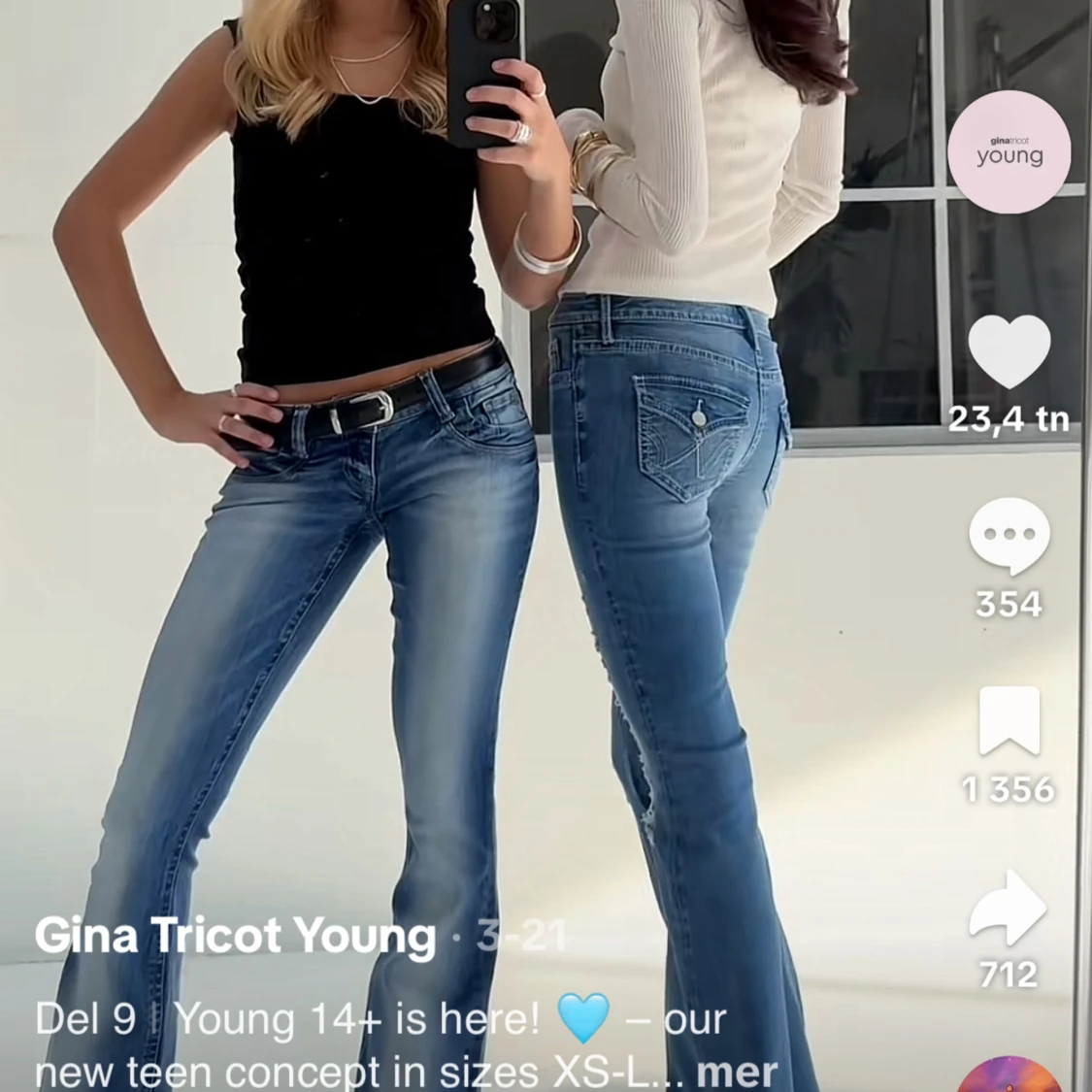Bookmark this video to favorites

click(1009, 721)
